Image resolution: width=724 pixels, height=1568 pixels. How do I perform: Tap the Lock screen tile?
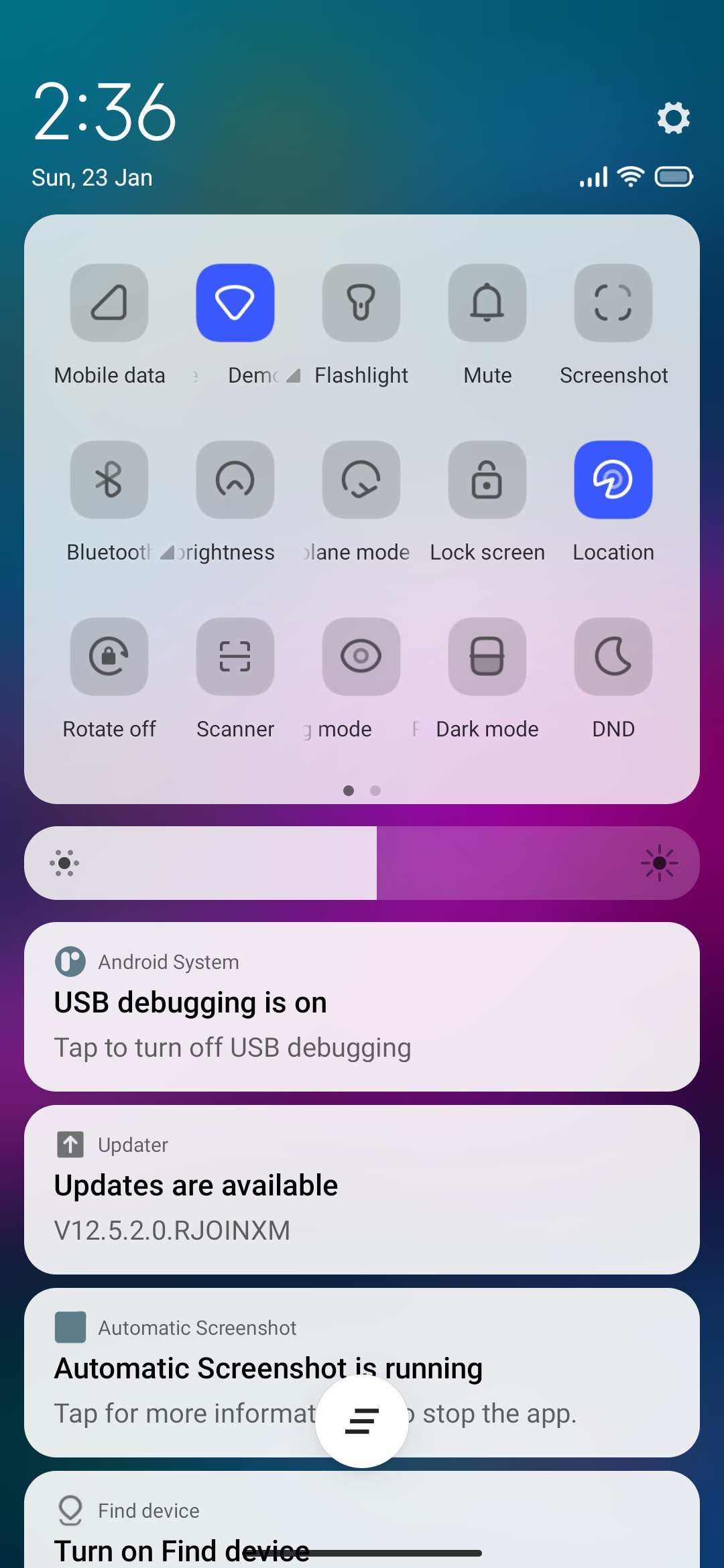pos(487,480)
